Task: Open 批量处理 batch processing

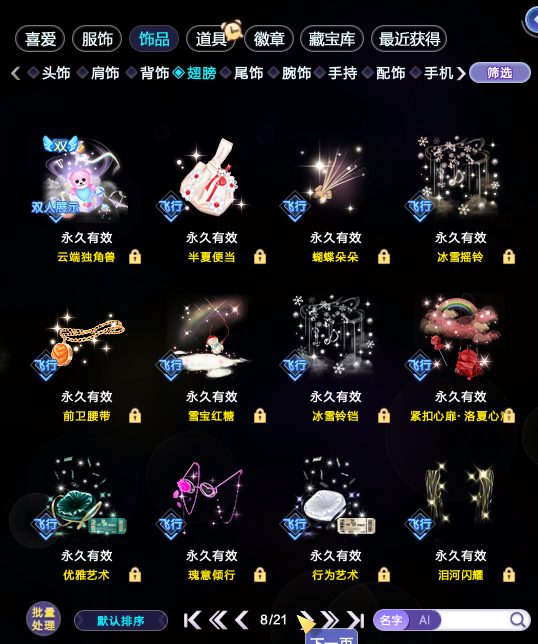Action: coord(44,619)
